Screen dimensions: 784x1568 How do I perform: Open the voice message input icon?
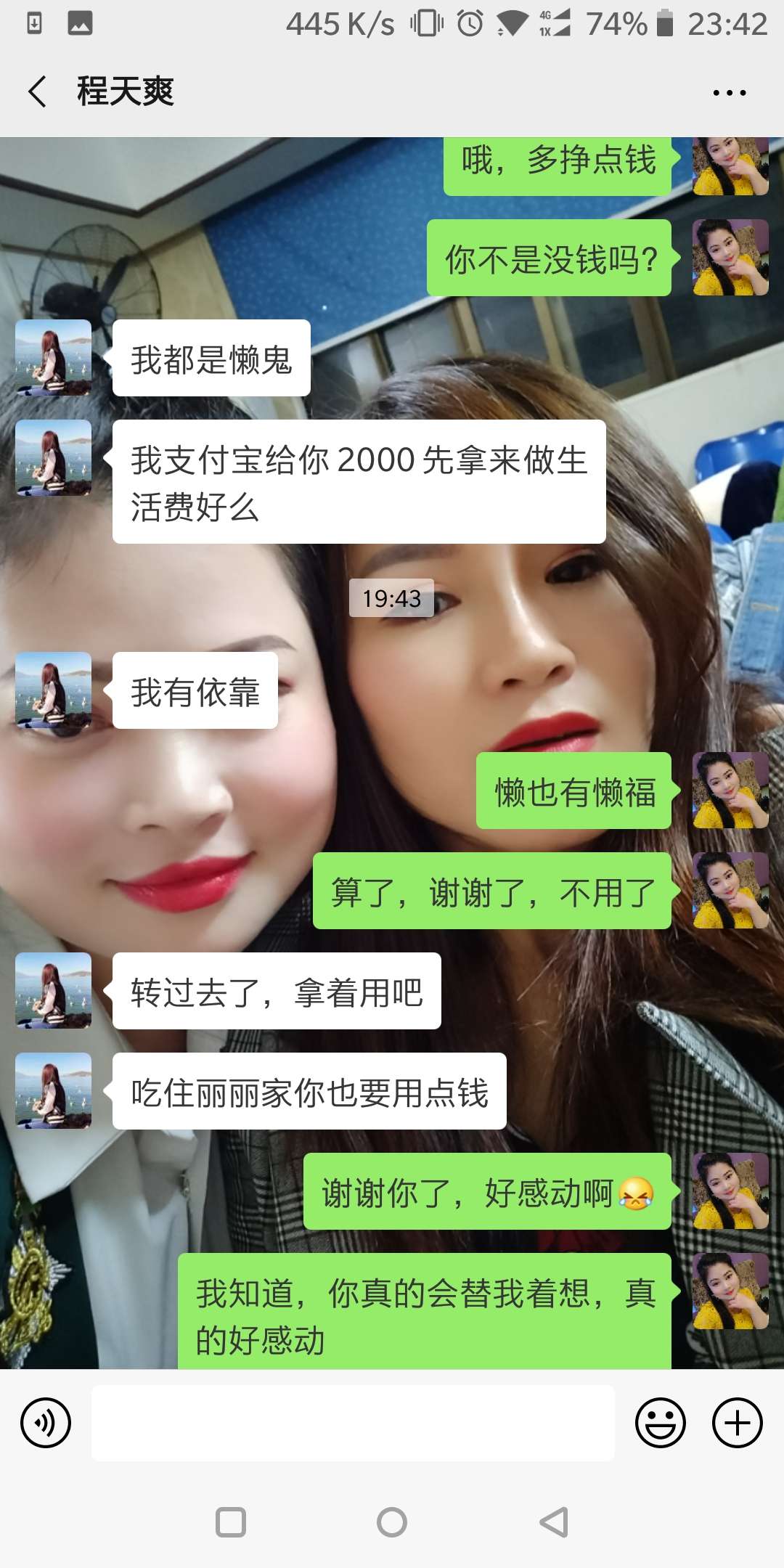(45, 1423)
